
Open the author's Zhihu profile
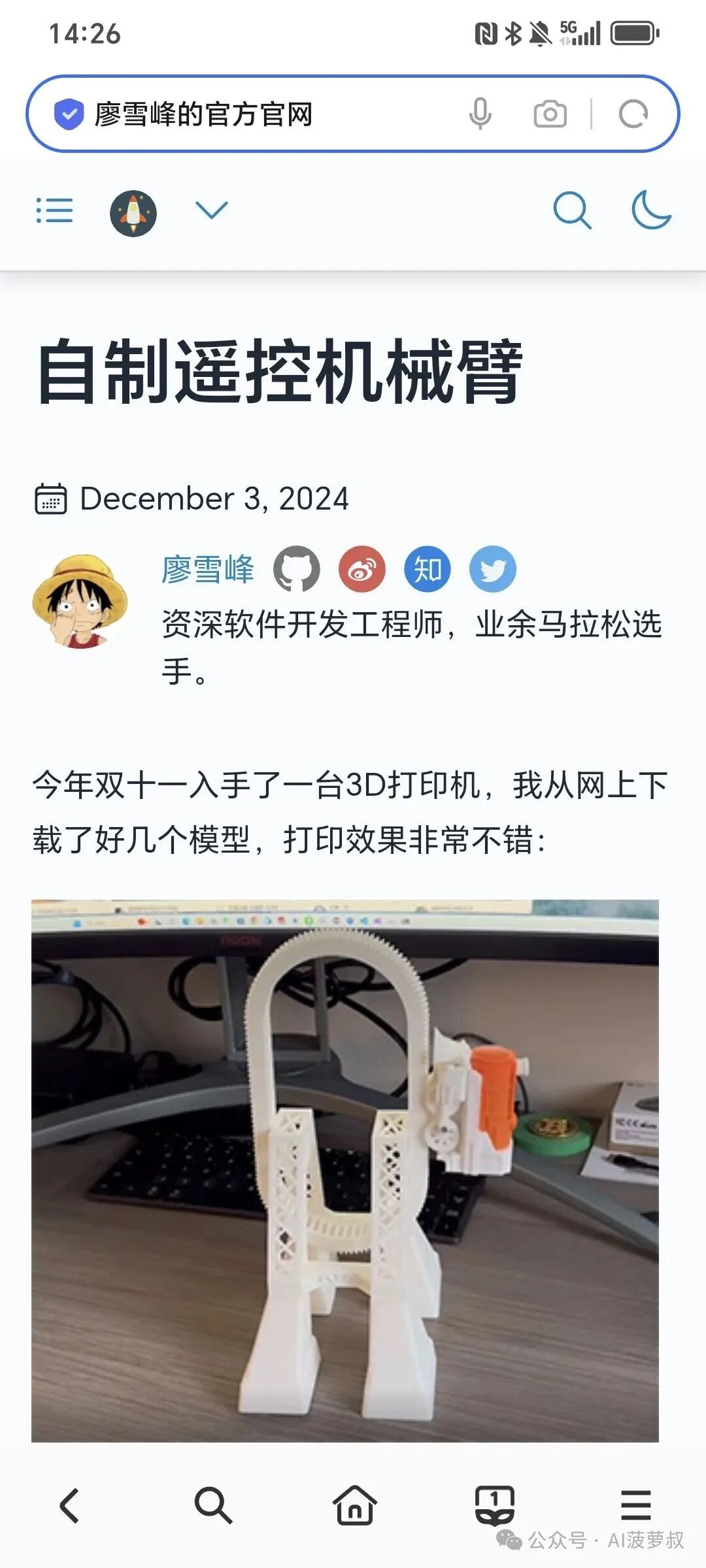428,569
